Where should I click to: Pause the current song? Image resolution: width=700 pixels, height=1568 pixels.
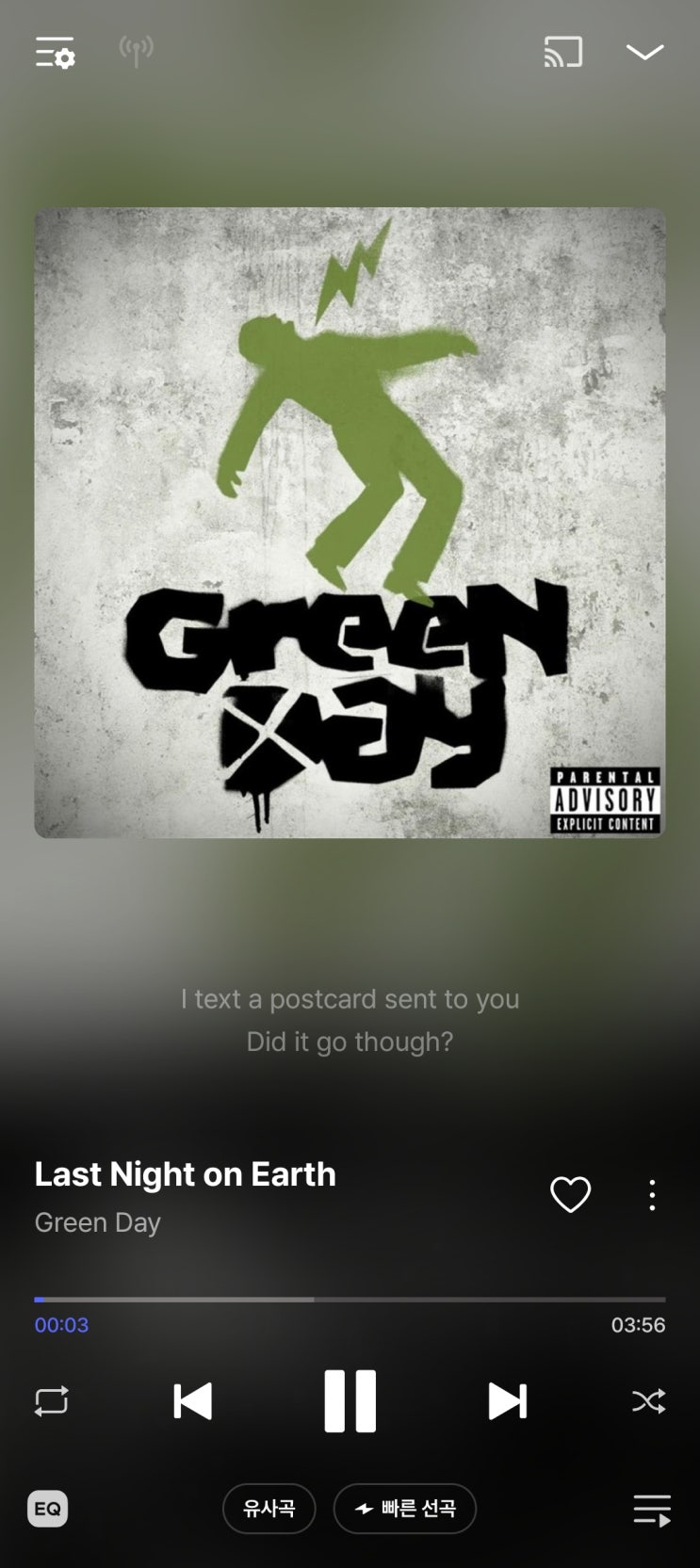(350, 1401)
